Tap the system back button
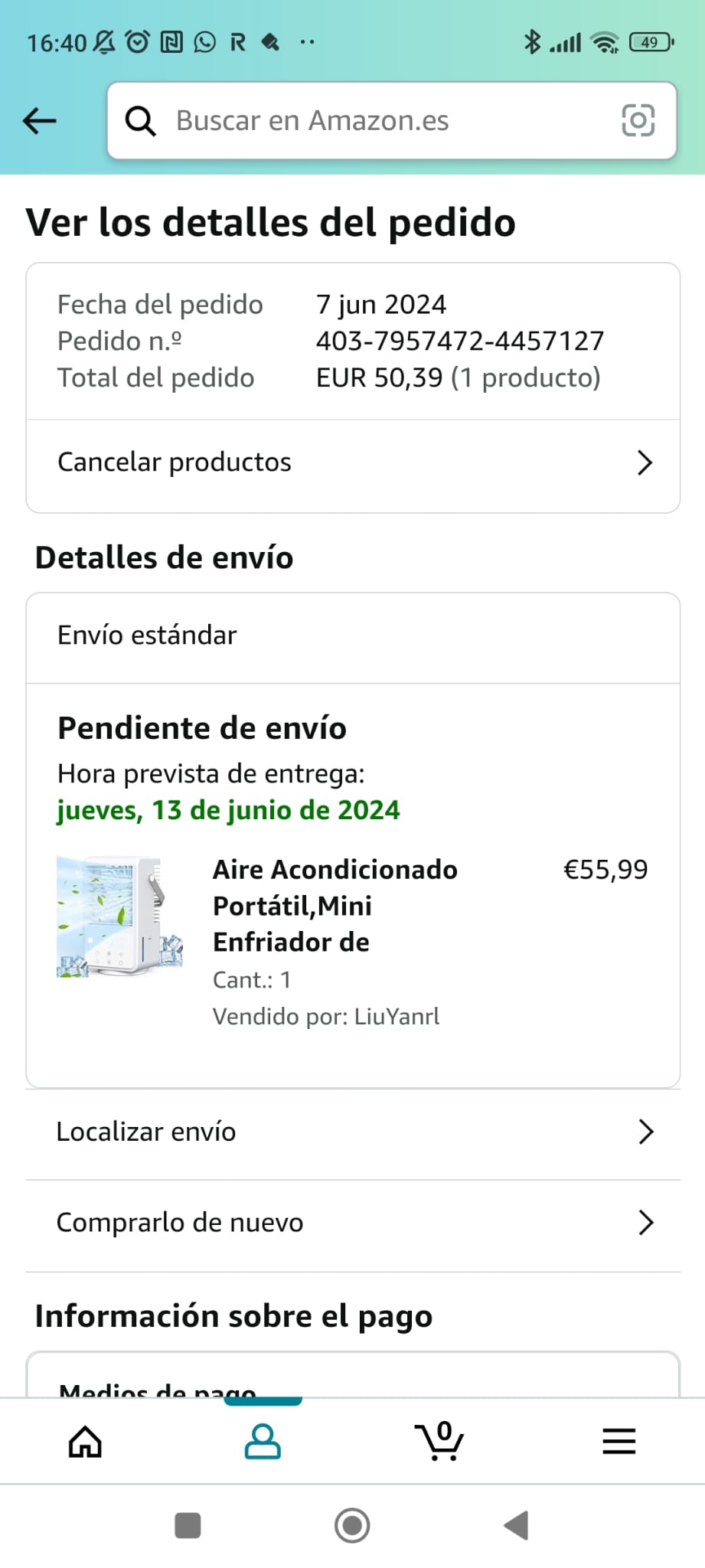Screen dimensions: 705x1568 [x=517, y=1525]
